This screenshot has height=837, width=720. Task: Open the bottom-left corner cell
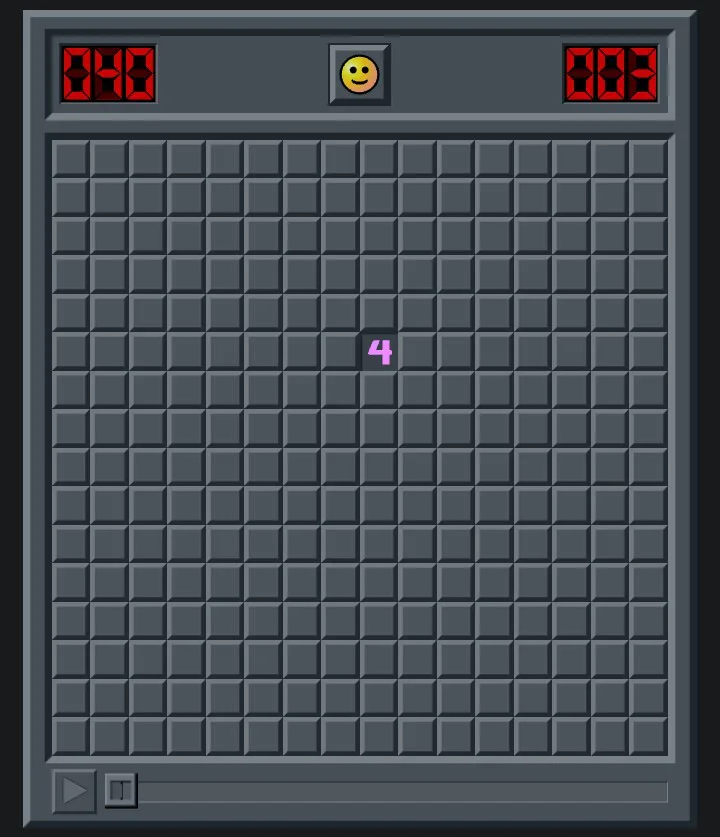point(70,736)
